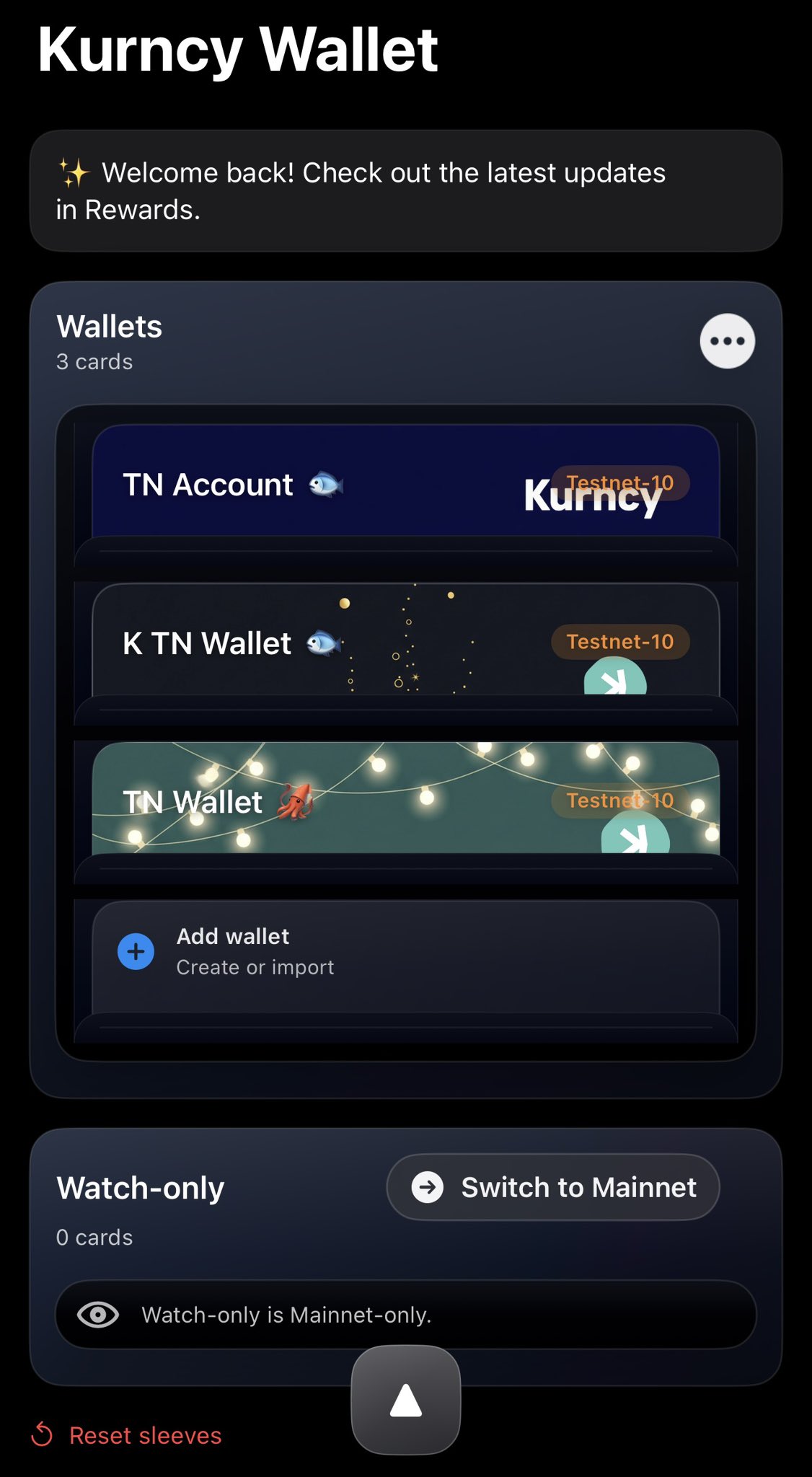This screenshot has width=812, height=1477.
Task: Add a new wallet
Action: [x=405, y=952]
